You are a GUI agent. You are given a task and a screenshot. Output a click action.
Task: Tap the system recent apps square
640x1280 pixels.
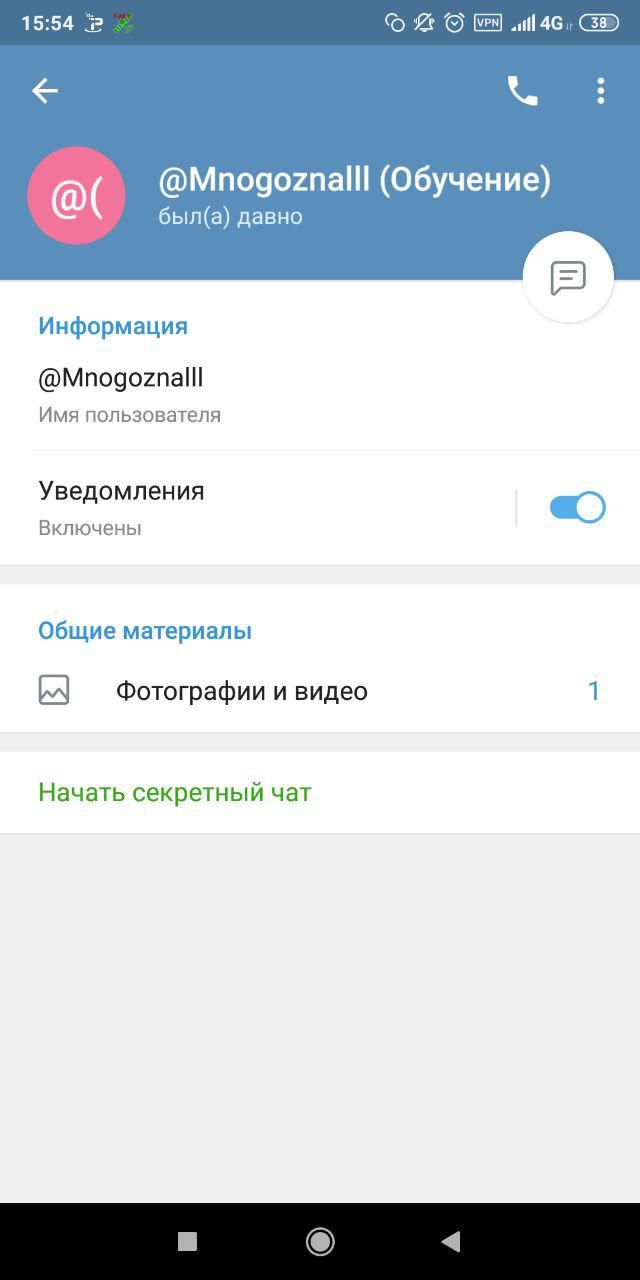(x=187, y=1241)
